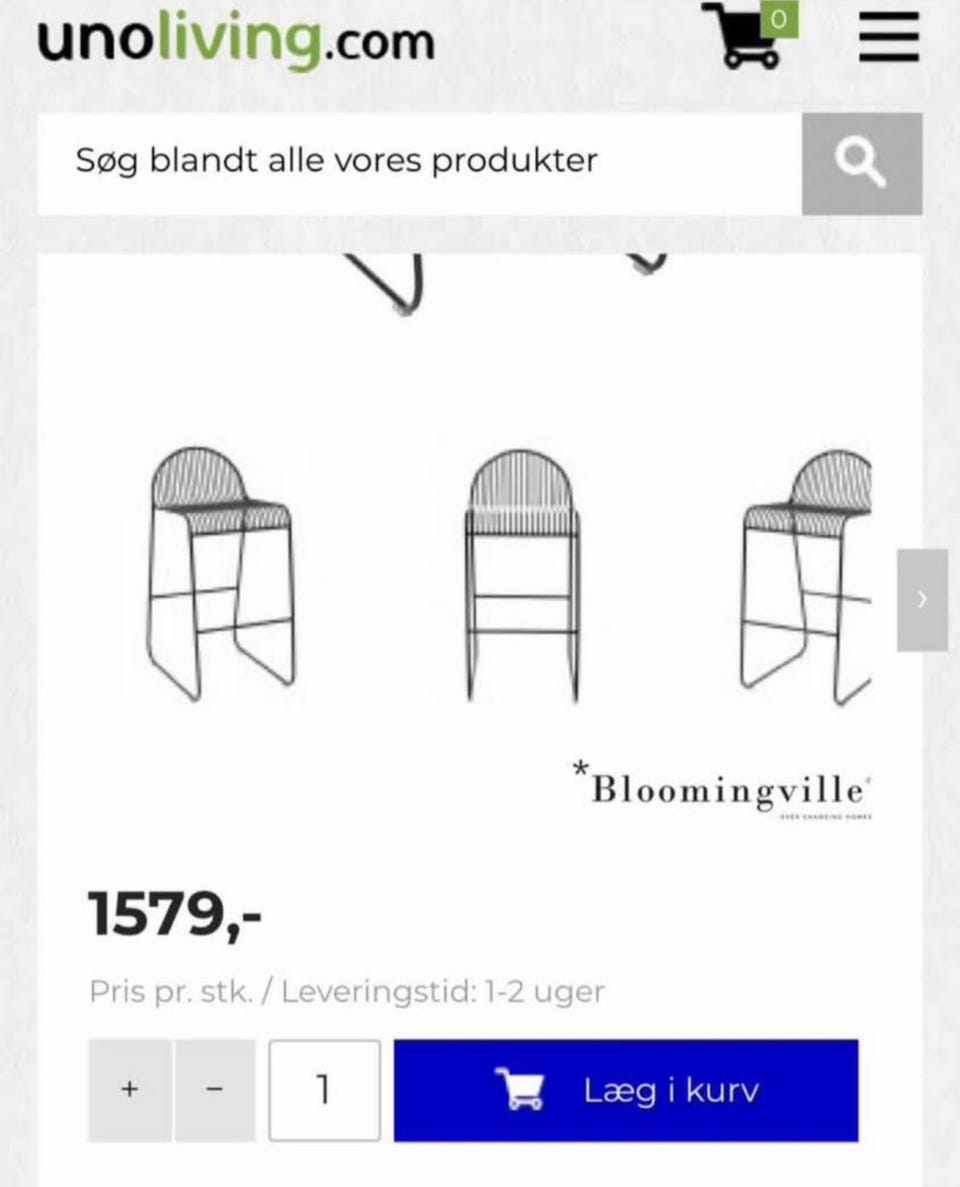The height and width of the screenshot is (1187, 960).
Task: Click the minus button to decrease quantity
Action: click(215, 1090)
